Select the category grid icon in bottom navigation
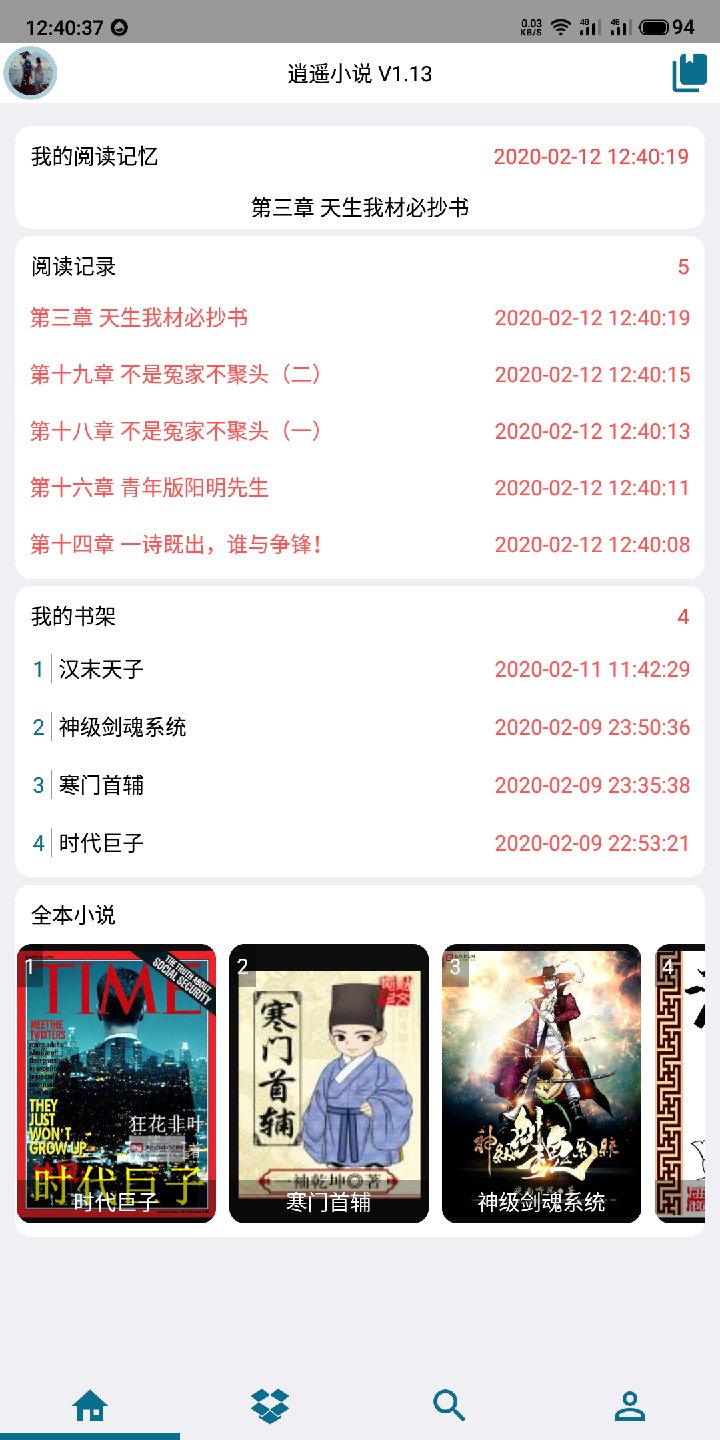 tap(270, 1405)
